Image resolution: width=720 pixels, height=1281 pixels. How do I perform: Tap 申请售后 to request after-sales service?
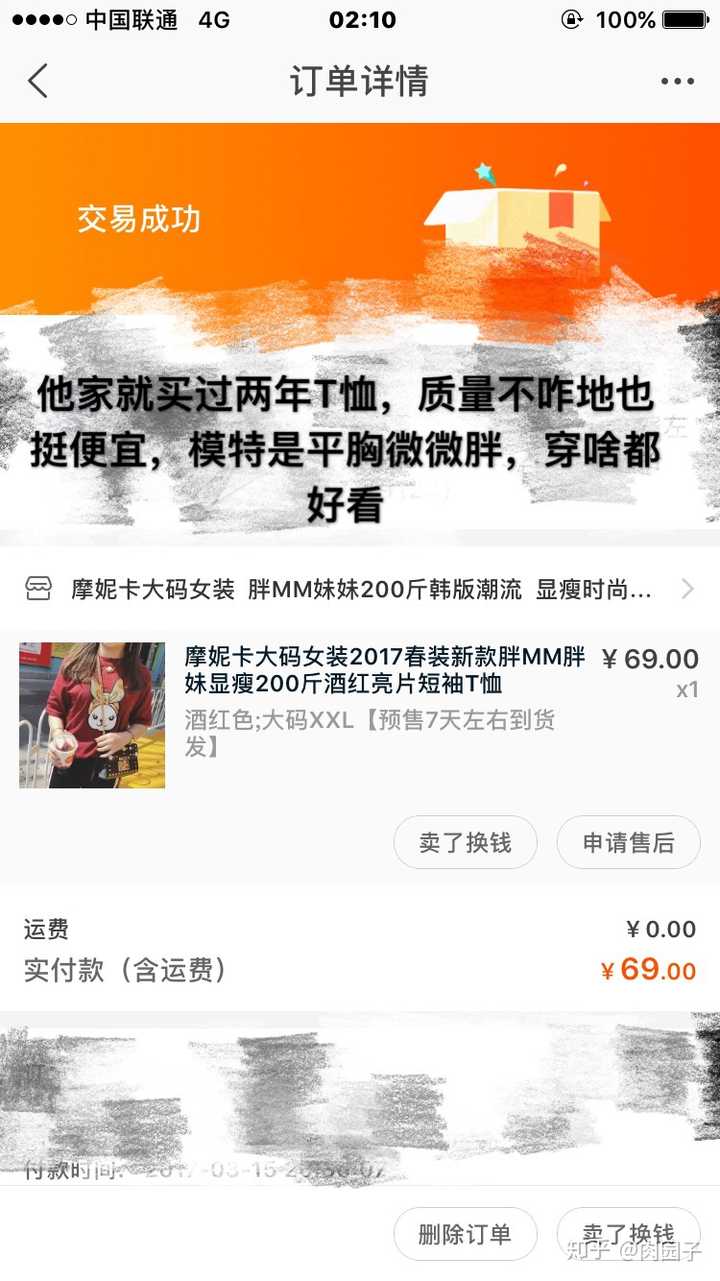(x=628, y=843)
